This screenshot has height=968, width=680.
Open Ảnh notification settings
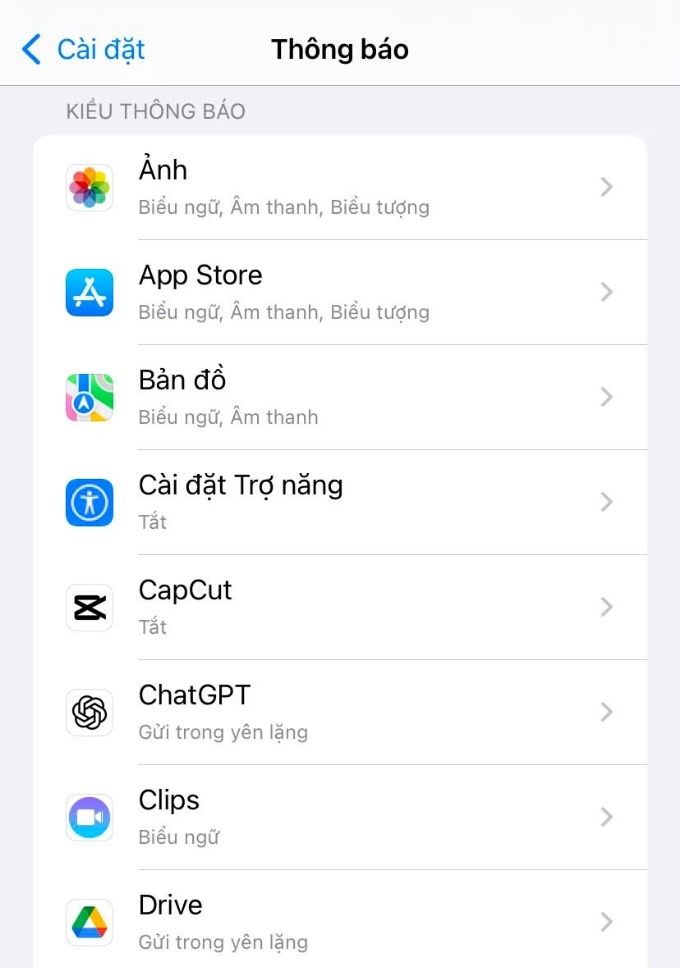tap(340, 187)
